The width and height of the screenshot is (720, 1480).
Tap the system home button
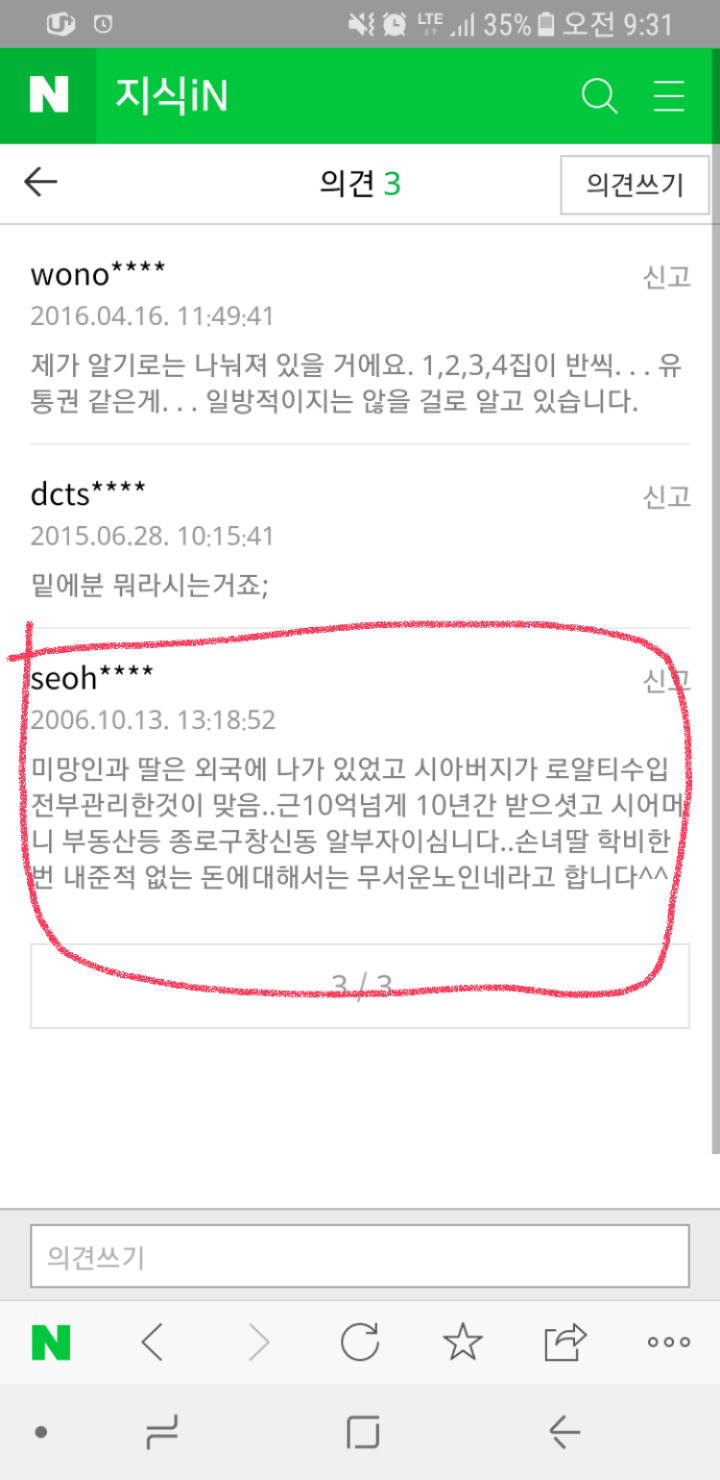[362, 1432]
